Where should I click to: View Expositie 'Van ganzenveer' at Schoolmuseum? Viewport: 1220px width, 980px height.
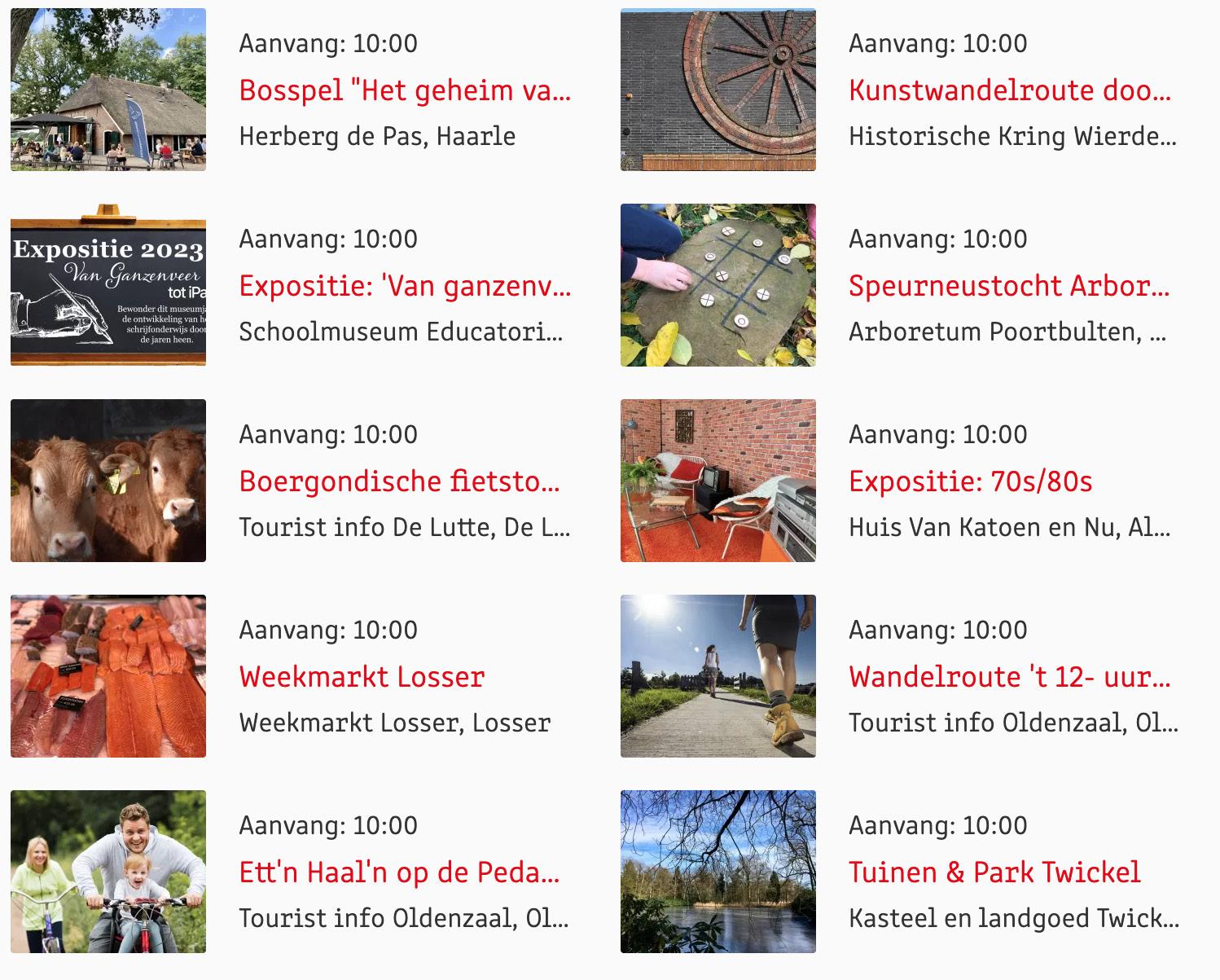(405, 286)
